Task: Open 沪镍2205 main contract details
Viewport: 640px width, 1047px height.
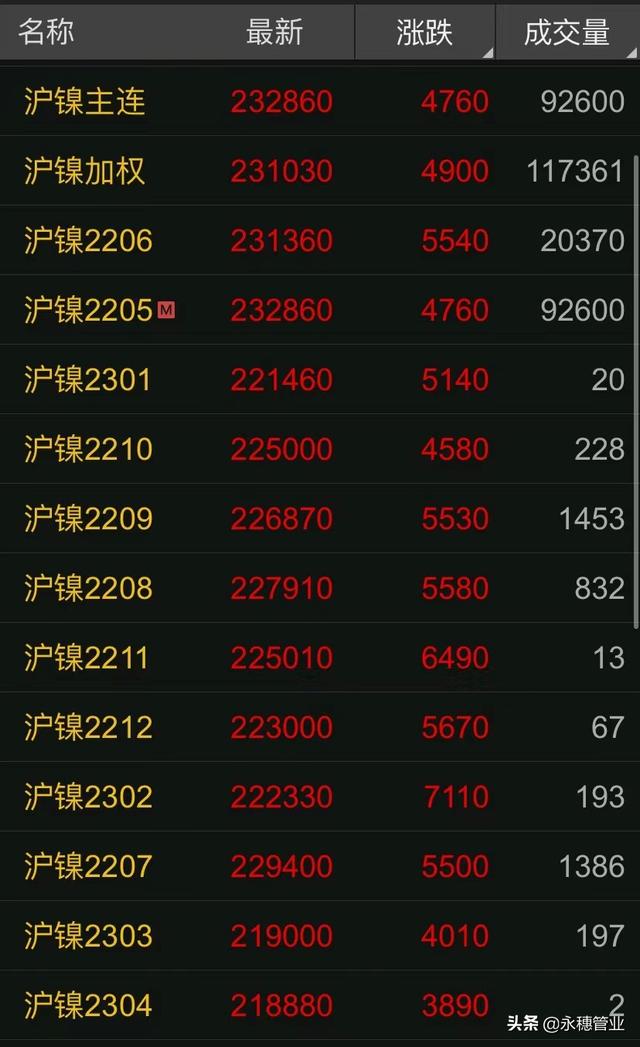Action: pyautogui.click(x=88, y=310)
